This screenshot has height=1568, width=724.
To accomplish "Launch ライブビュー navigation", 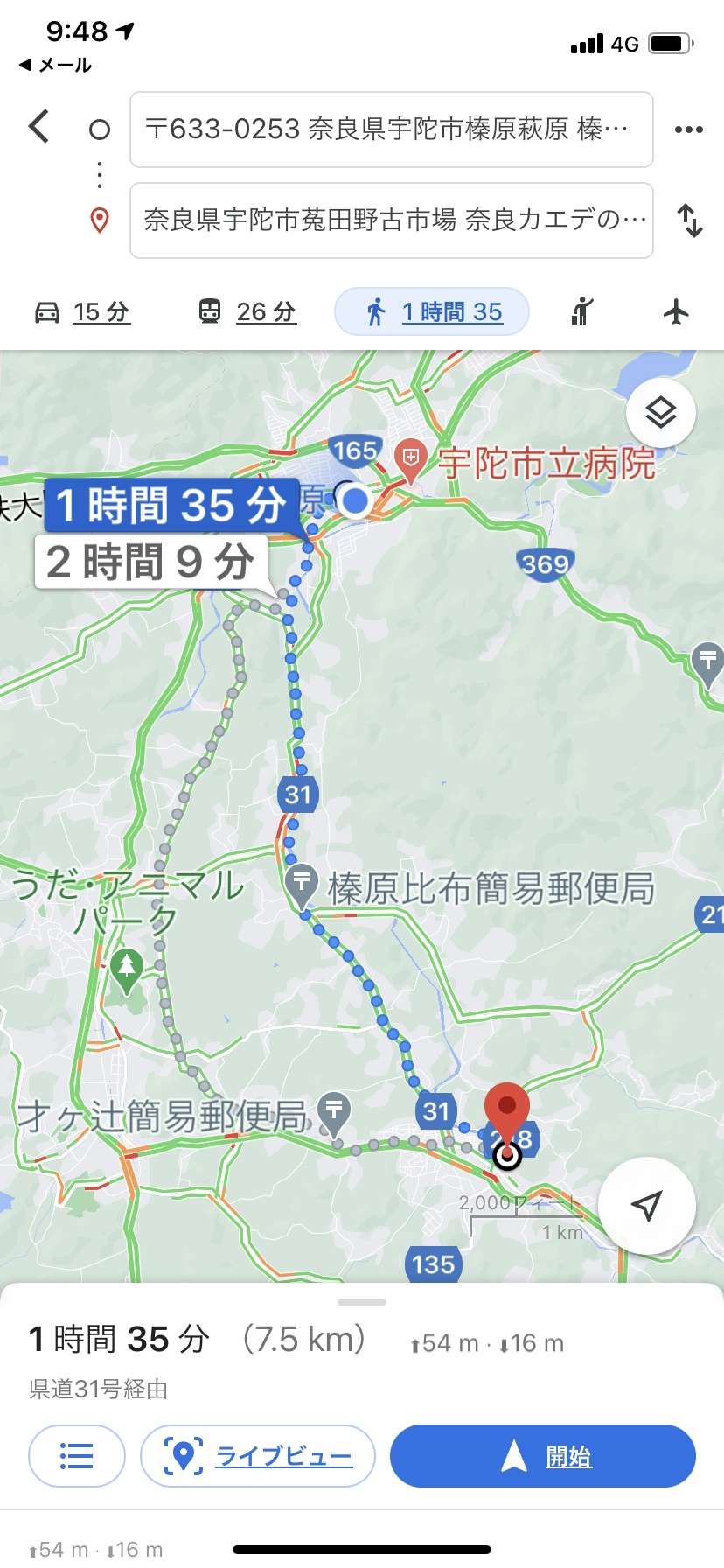I will pos(258,1456).
